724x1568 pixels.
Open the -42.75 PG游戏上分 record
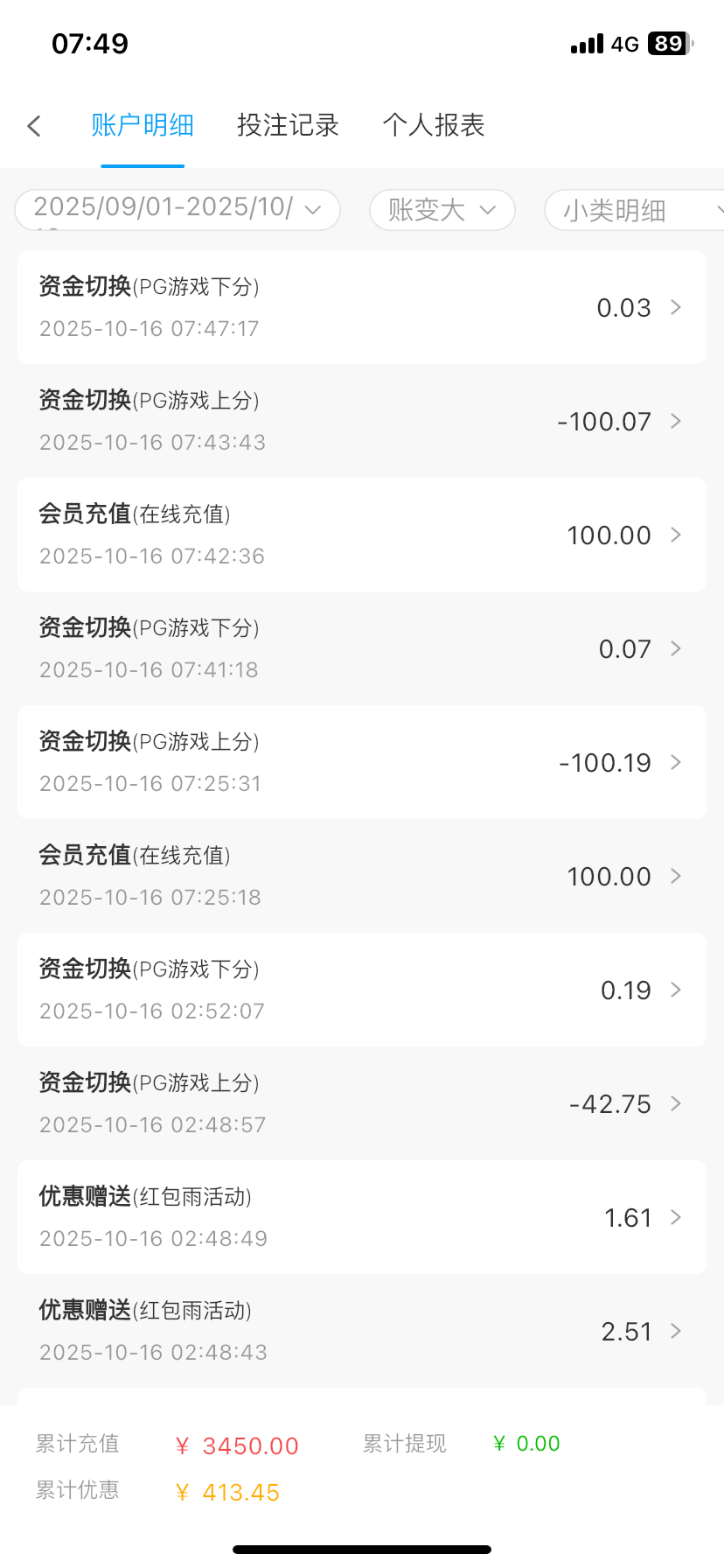pyautogui.click(x=362, y=1103)
